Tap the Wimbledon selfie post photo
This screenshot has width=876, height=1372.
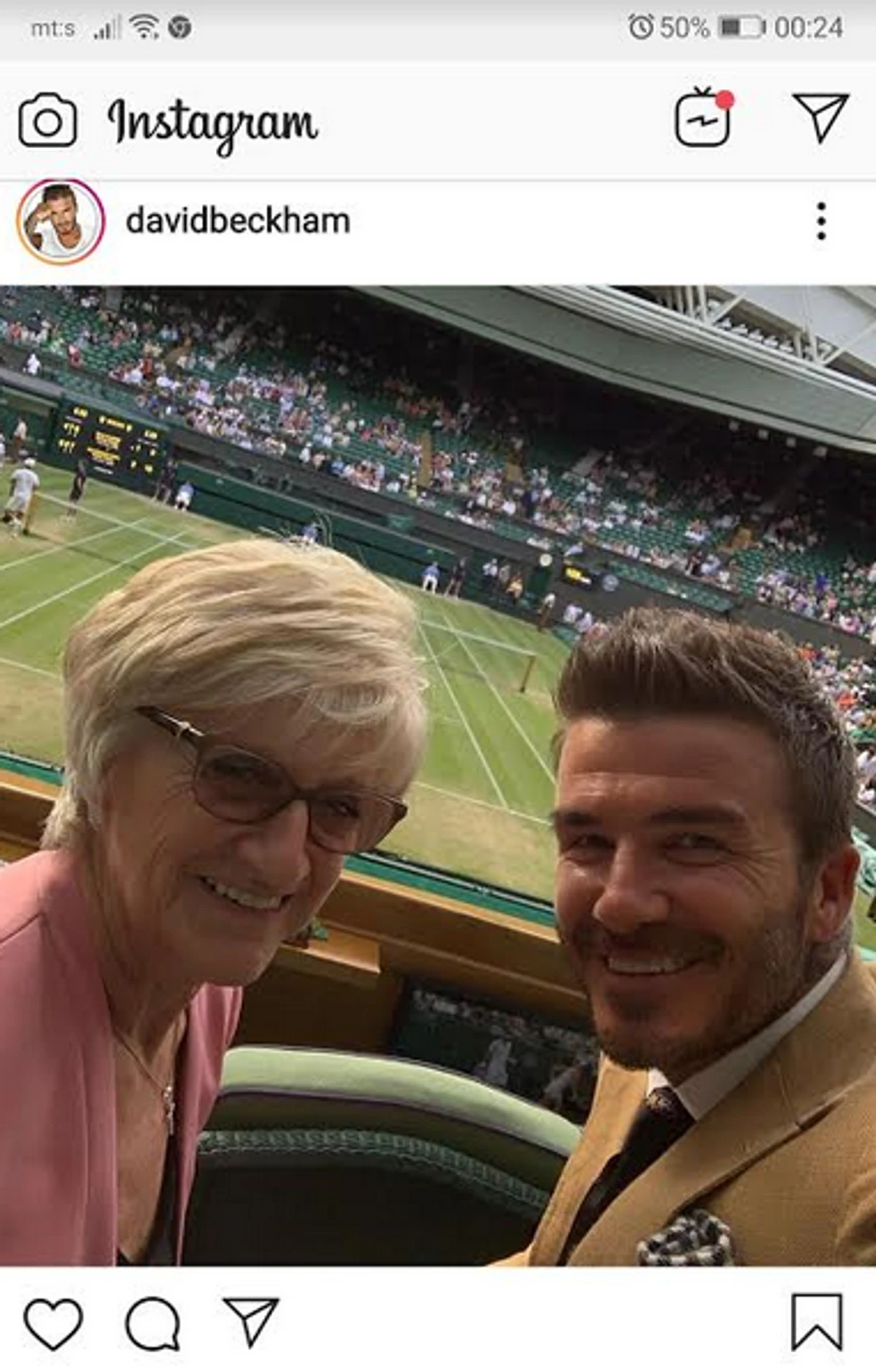tap(438, 774)
